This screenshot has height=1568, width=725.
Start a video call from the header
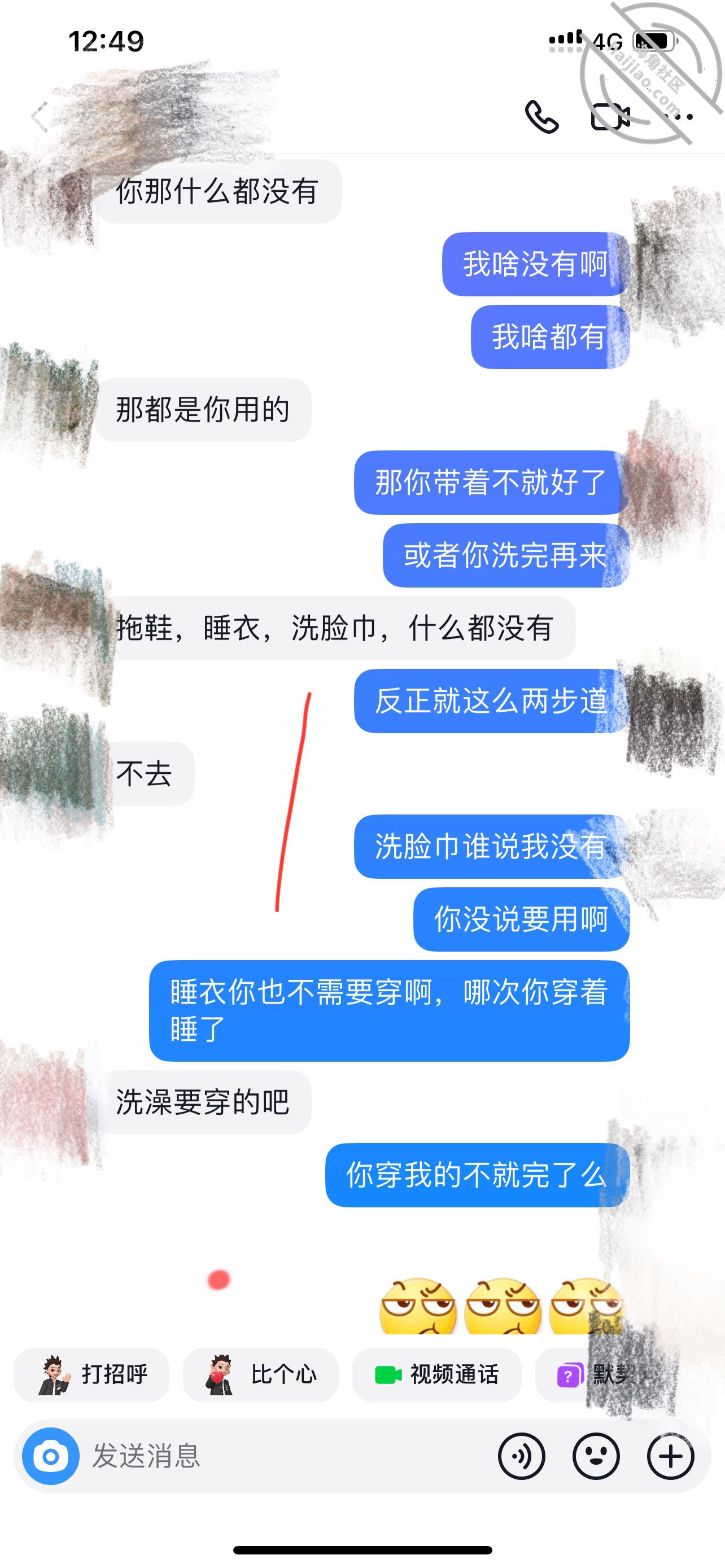click(x=610, y=117)
